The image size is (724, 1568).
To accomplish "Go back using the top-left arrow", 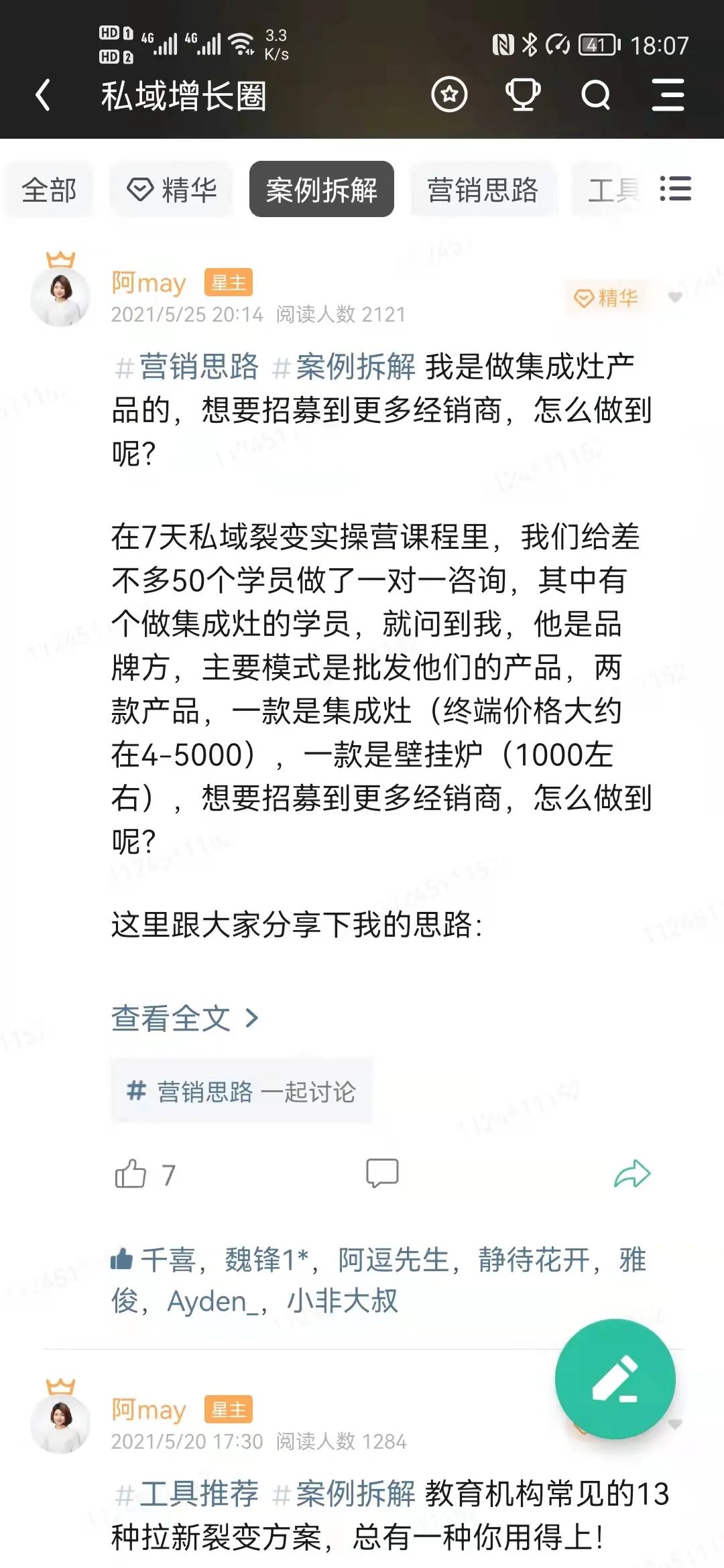I will 43,95.
